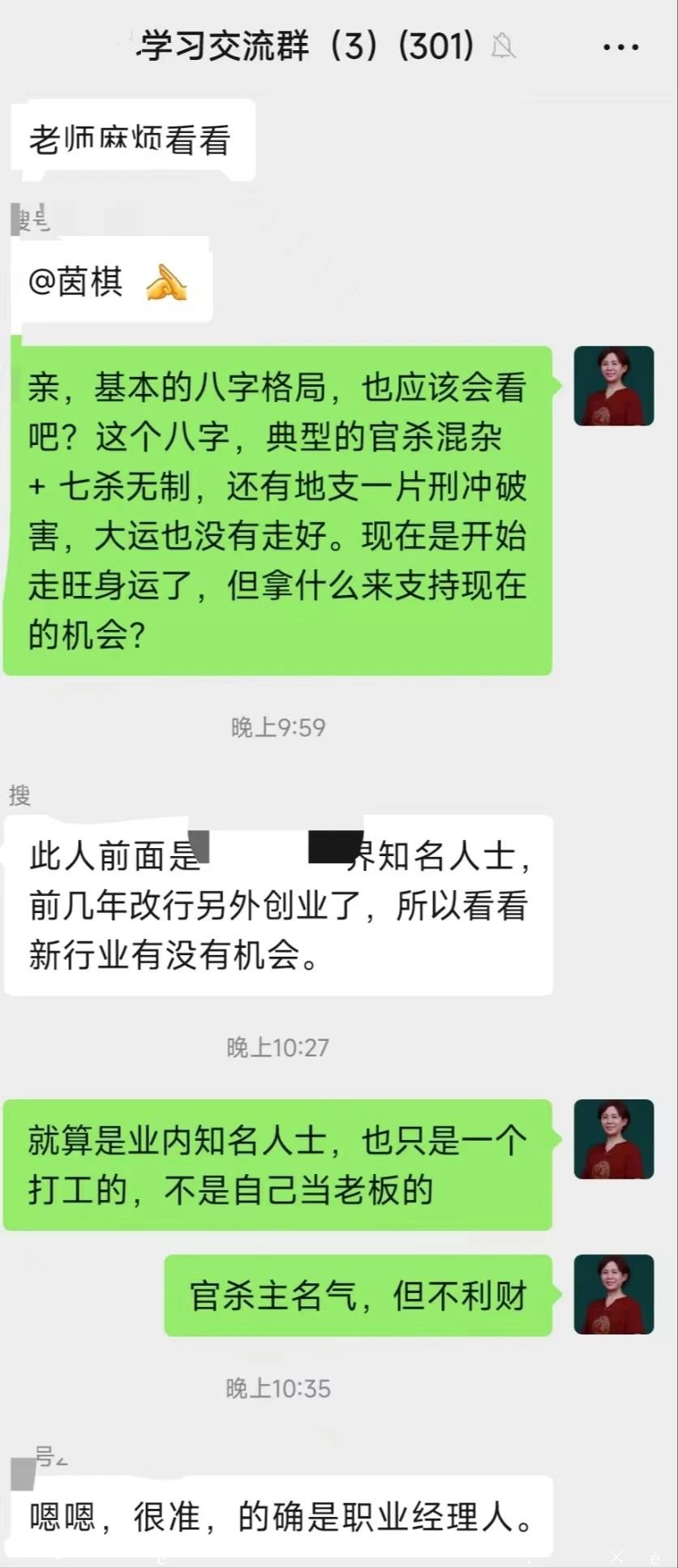Open the avatar beside the 9:59 message
678x1568 pixels.
[614, 387]
